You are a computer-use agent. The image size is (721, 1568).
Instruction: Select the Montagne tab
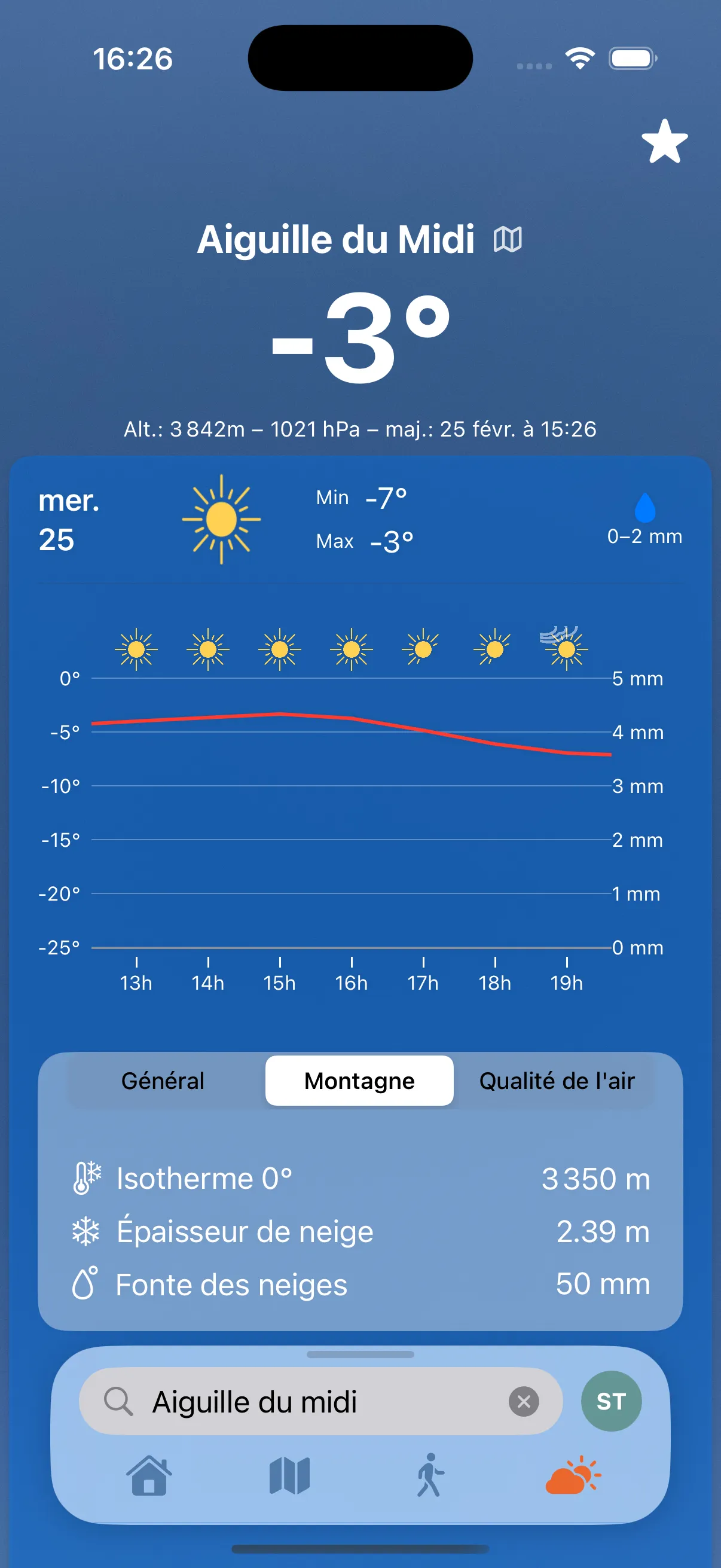(x=358, y=1081)
